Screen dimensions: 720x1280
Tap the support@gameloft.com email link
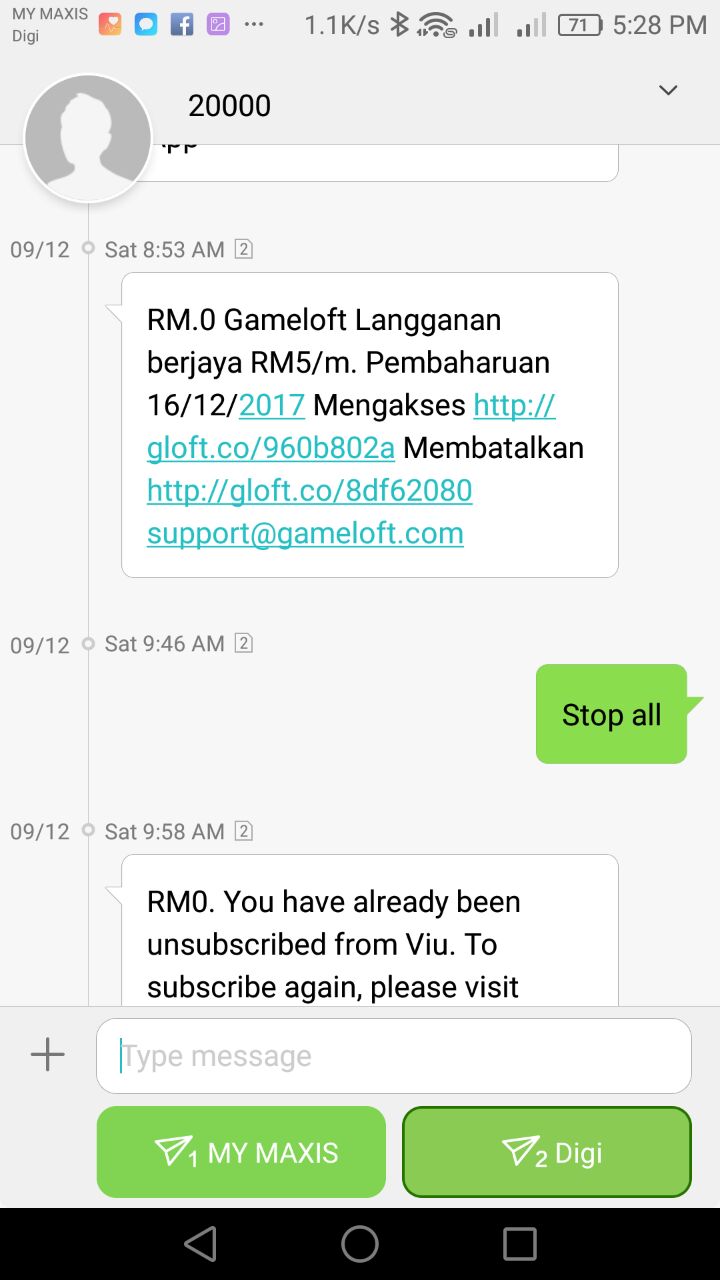[305, 533]
